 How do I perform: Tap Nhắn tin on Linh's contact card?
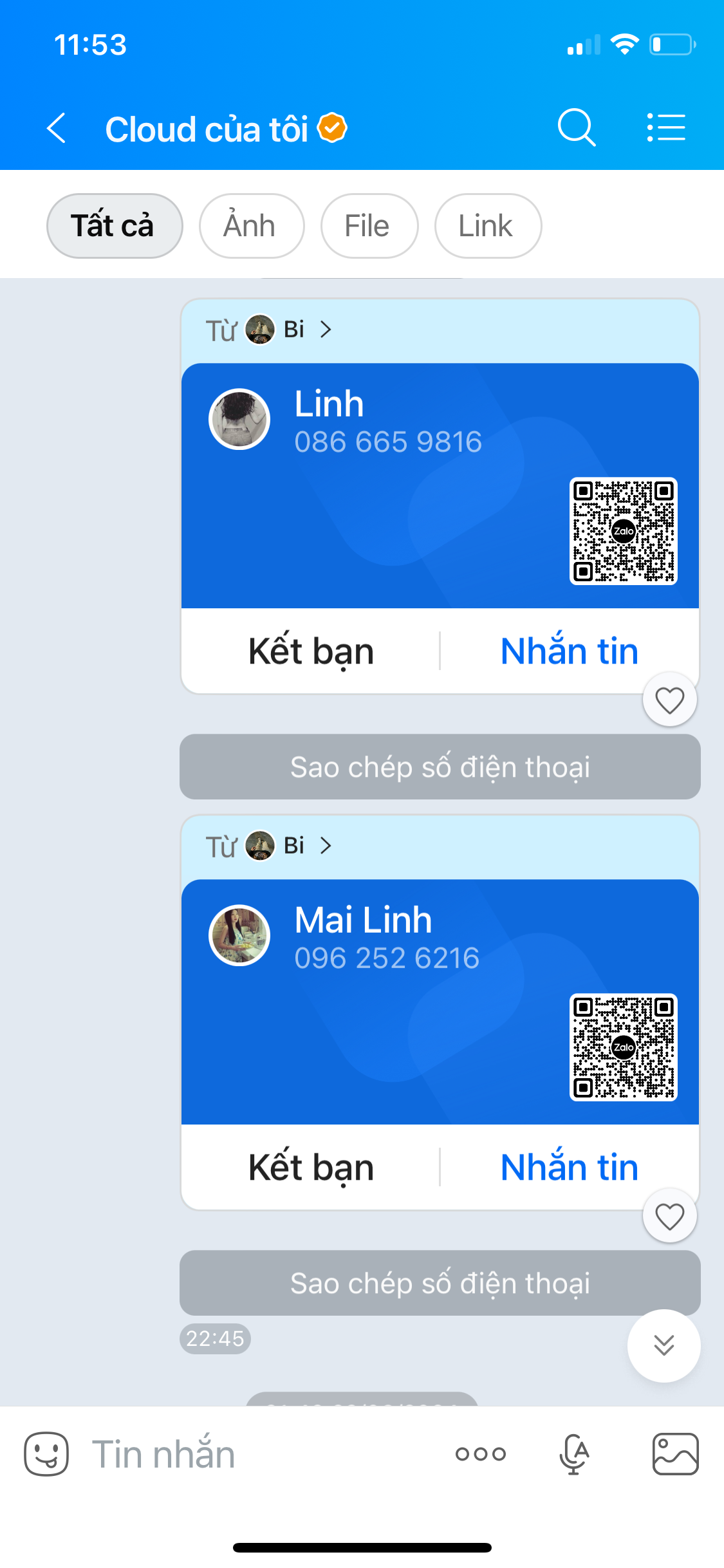[569, 651]
